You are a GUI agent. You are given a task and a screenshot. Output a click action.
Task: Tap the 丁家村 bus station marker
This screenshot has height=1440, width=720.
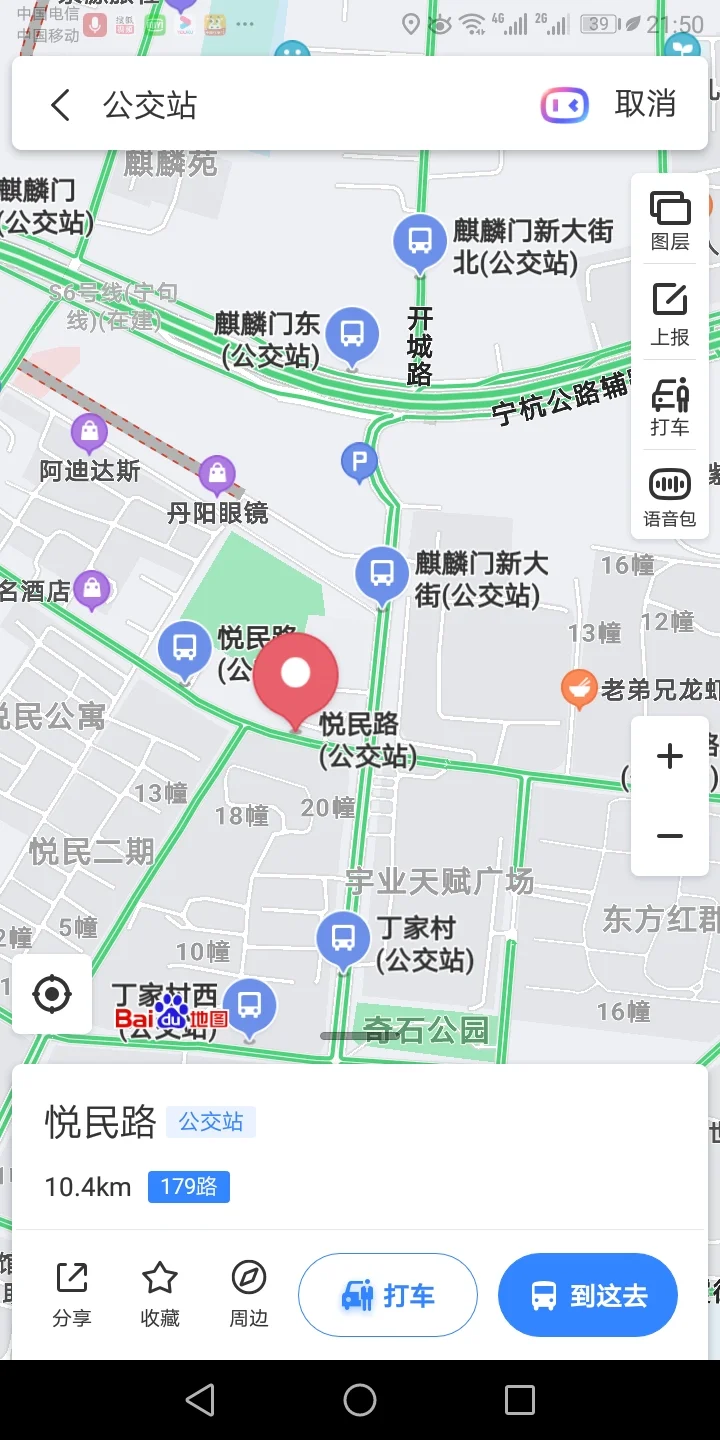tap(343, 938)
